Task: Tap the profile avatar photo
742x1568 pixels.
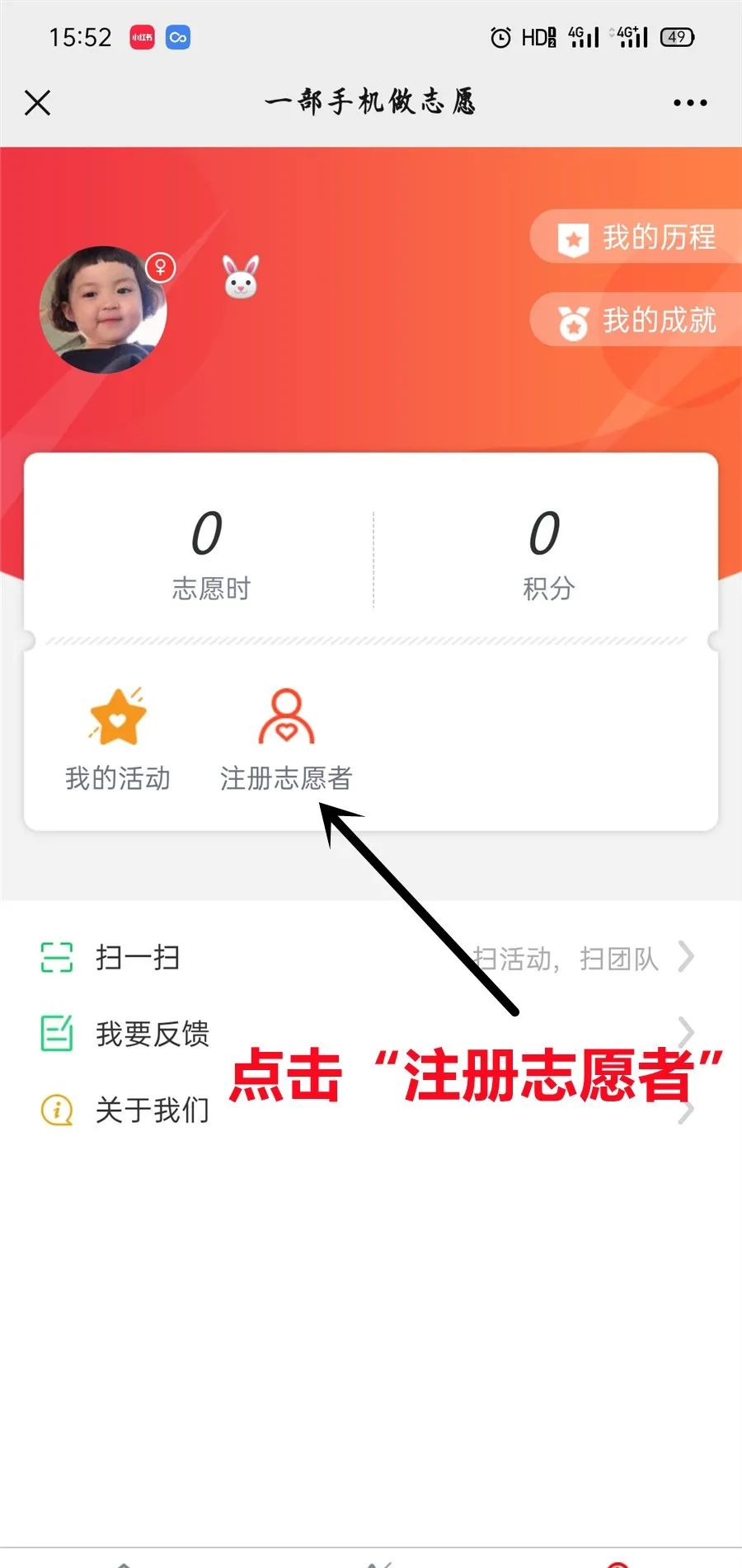Action: [x=103, y=310]
